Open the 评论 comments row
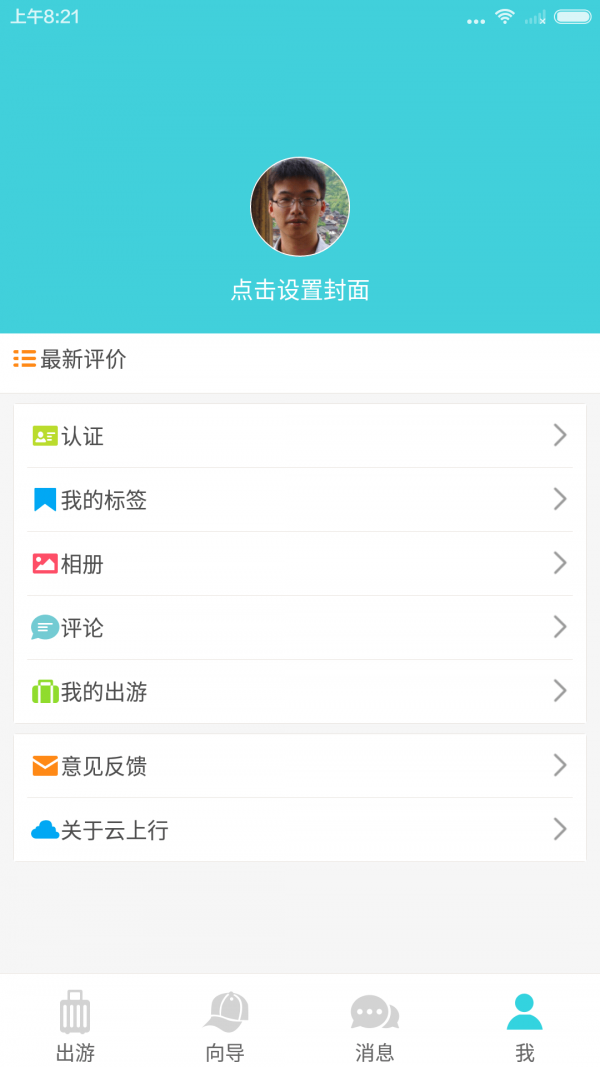Viewport: 600px width, 1067px height. tap(300, 627)
